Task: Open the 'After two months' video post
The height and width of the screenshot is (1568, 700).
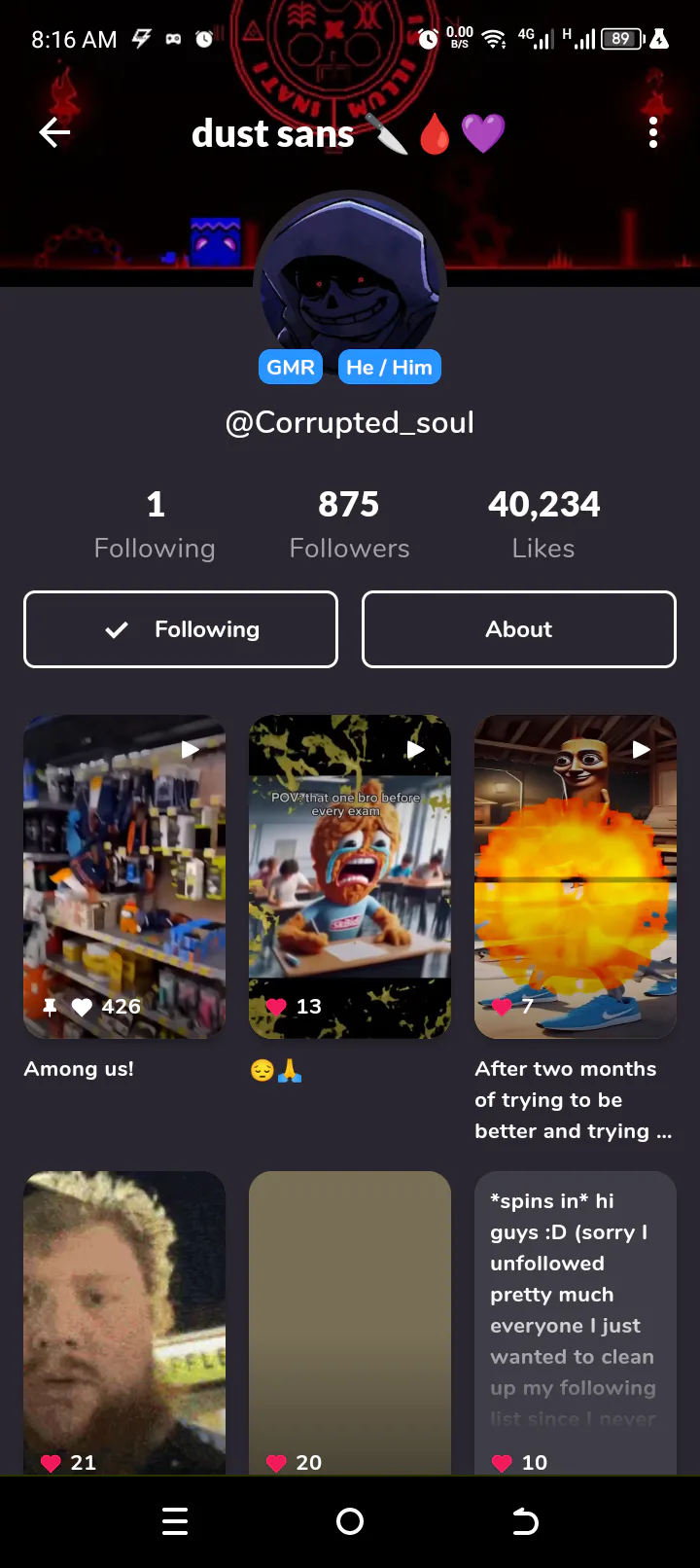Action: (576, 875)
